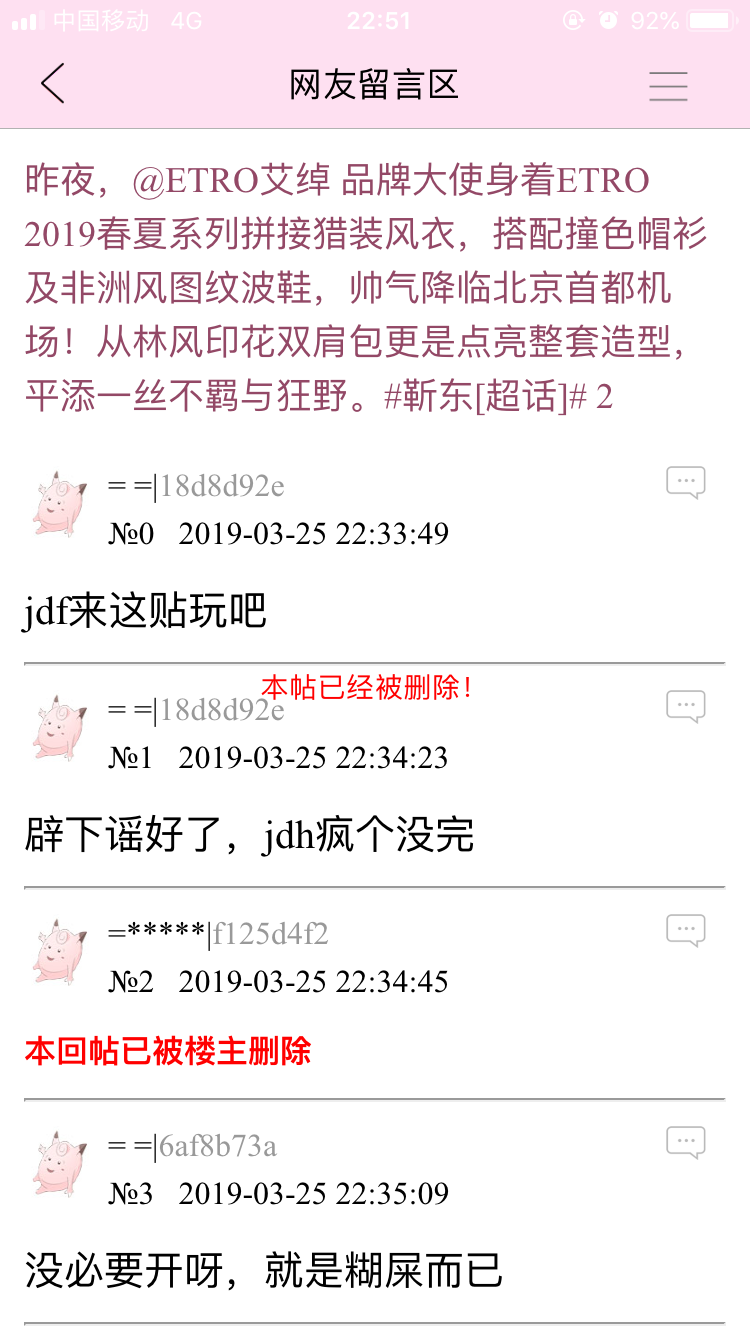Viewport: 750px width, 1334px height.
Task: Reply to comment №1
Action: 686,707
